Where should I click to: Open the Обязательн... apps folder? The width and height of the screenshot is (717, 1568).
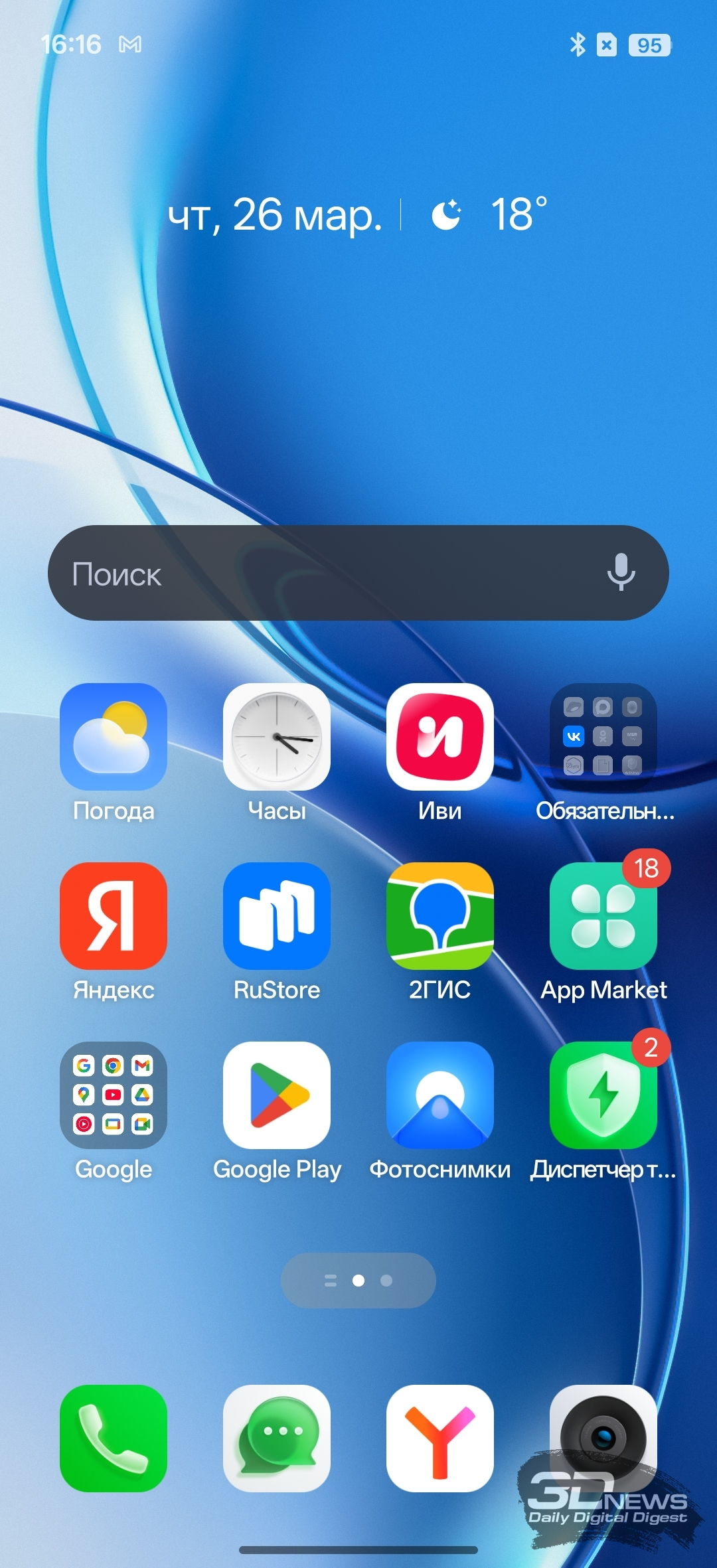pyautogui.click(x=603, y=737)
